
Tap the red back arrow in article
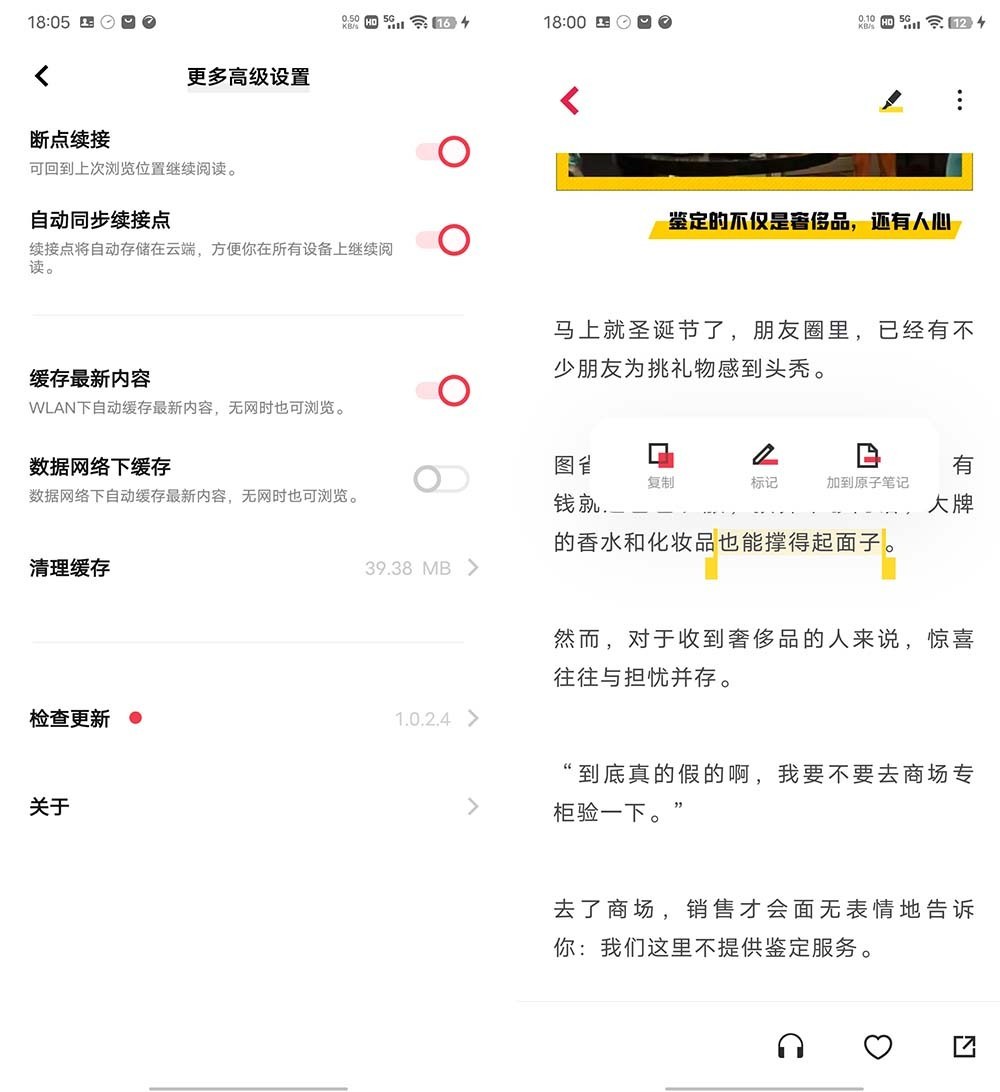(570, 101)
